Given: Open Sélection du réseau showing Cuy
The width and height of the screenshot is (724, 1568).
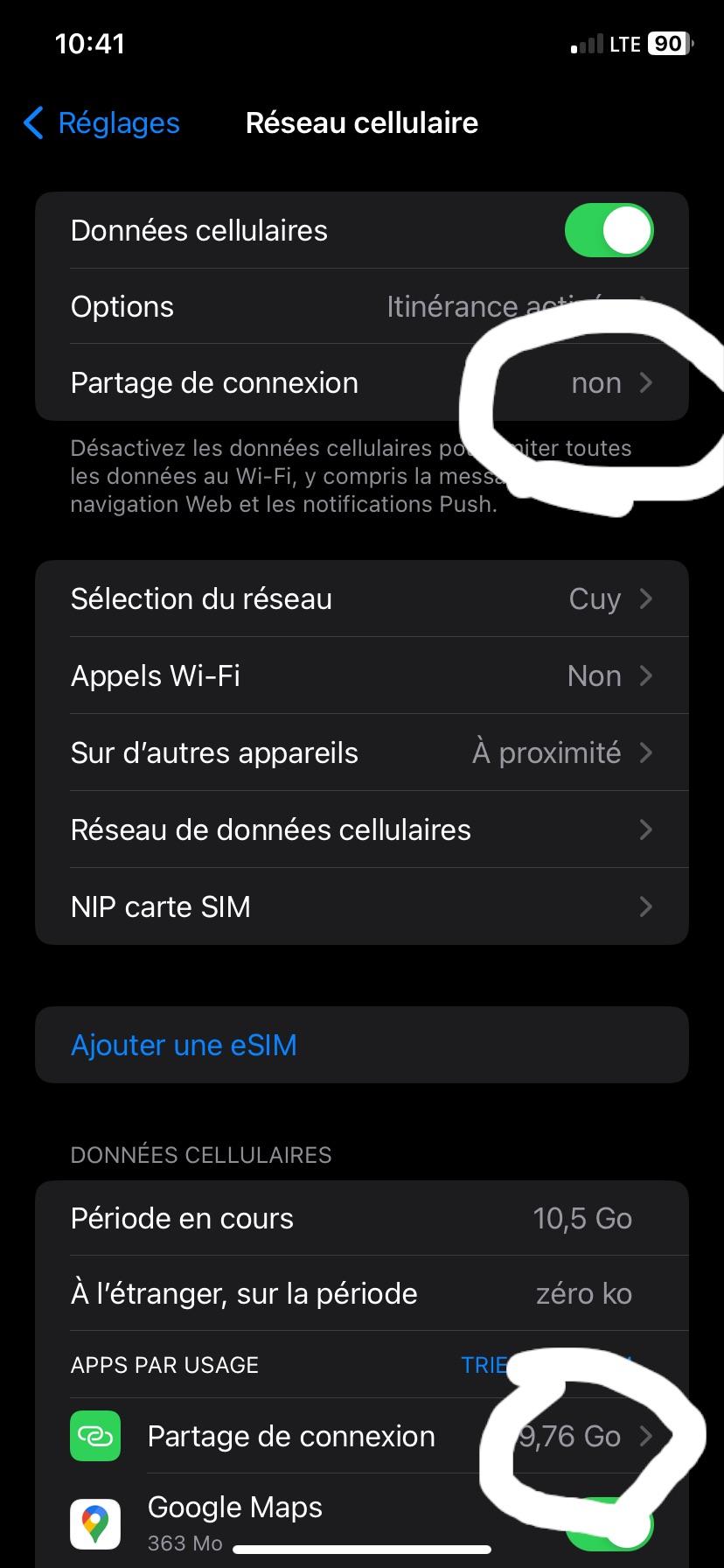Looking at the screenshot, I should [362, 598].
